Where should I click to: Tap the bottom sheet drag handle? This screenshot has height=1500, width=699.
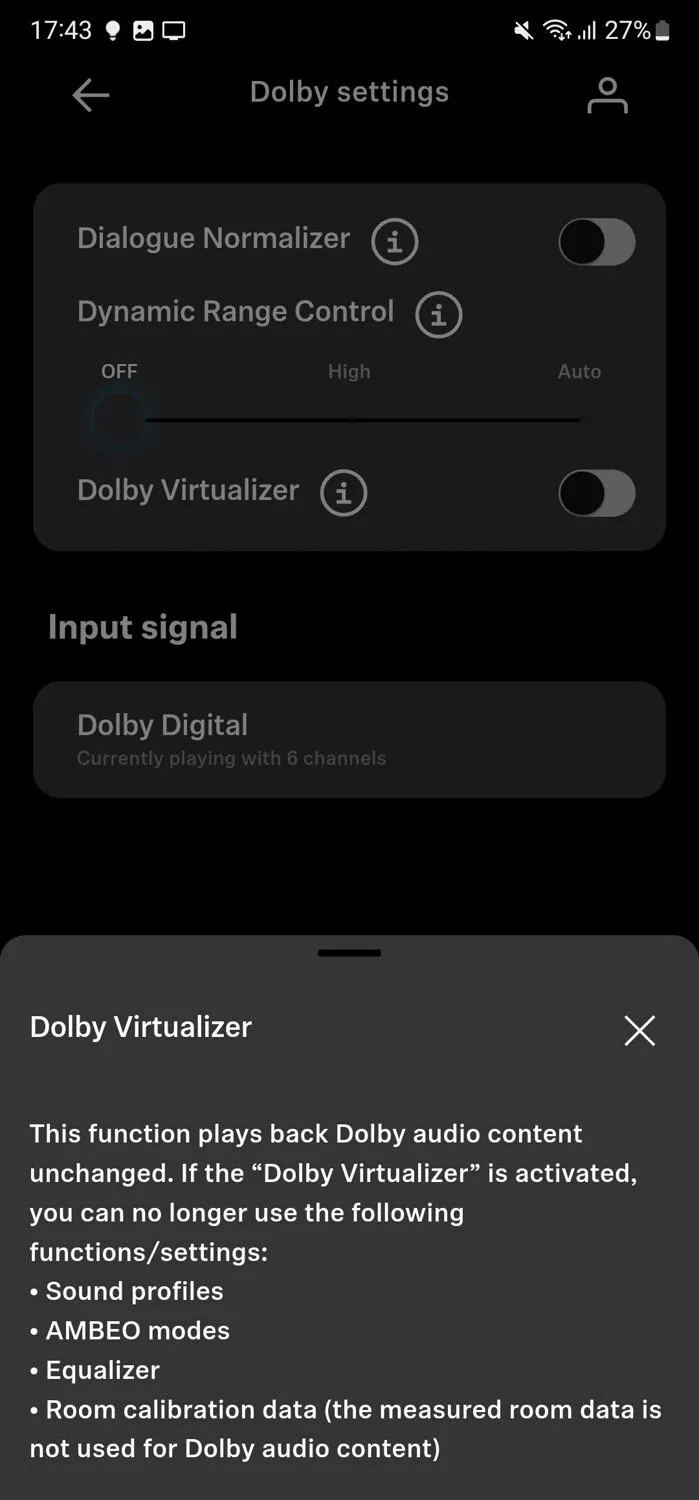click(x=349, y=953)
